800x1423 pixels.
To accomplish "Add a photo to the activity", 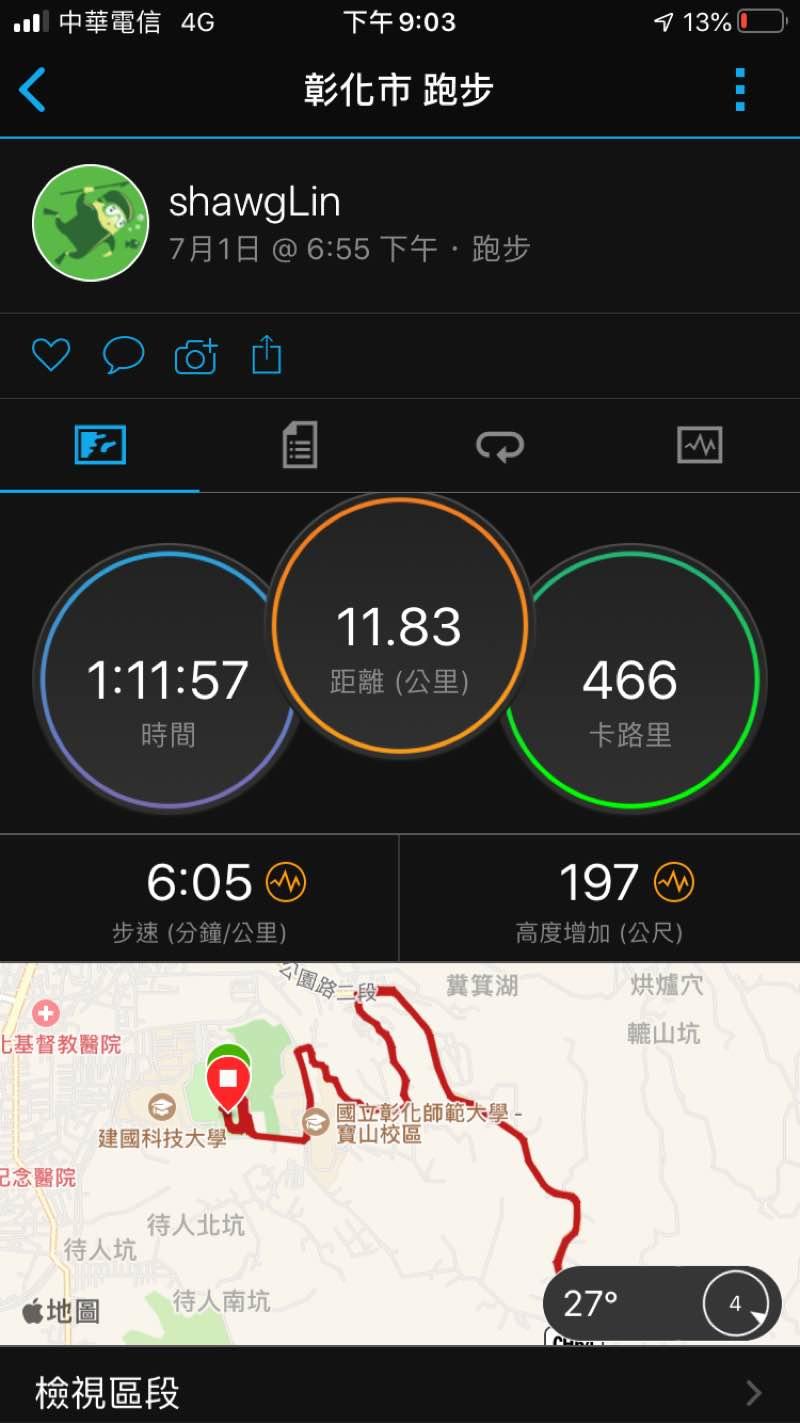I will [x=196, y=356].
